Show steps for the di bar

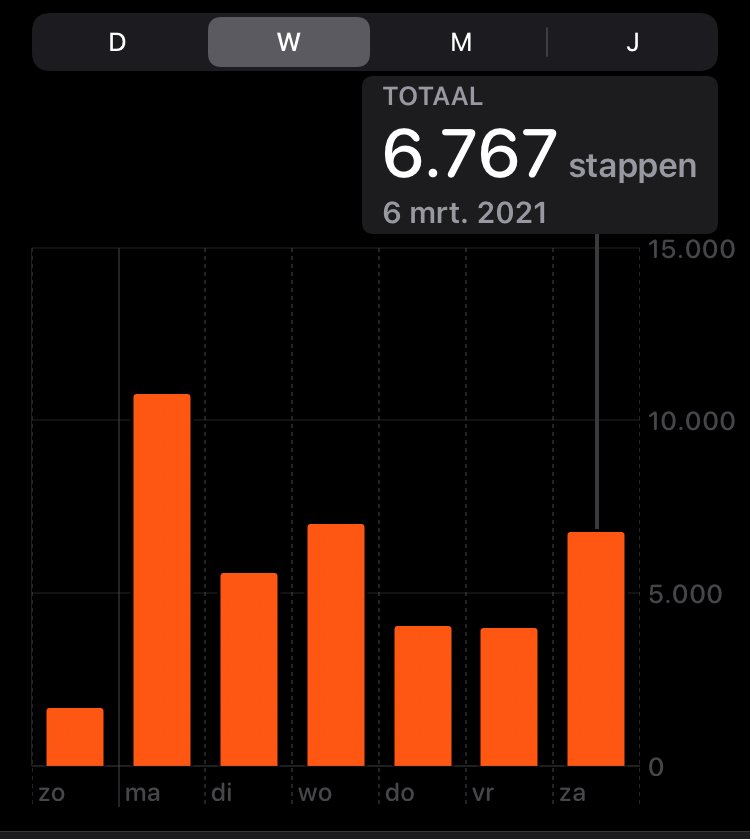(249, 670)
